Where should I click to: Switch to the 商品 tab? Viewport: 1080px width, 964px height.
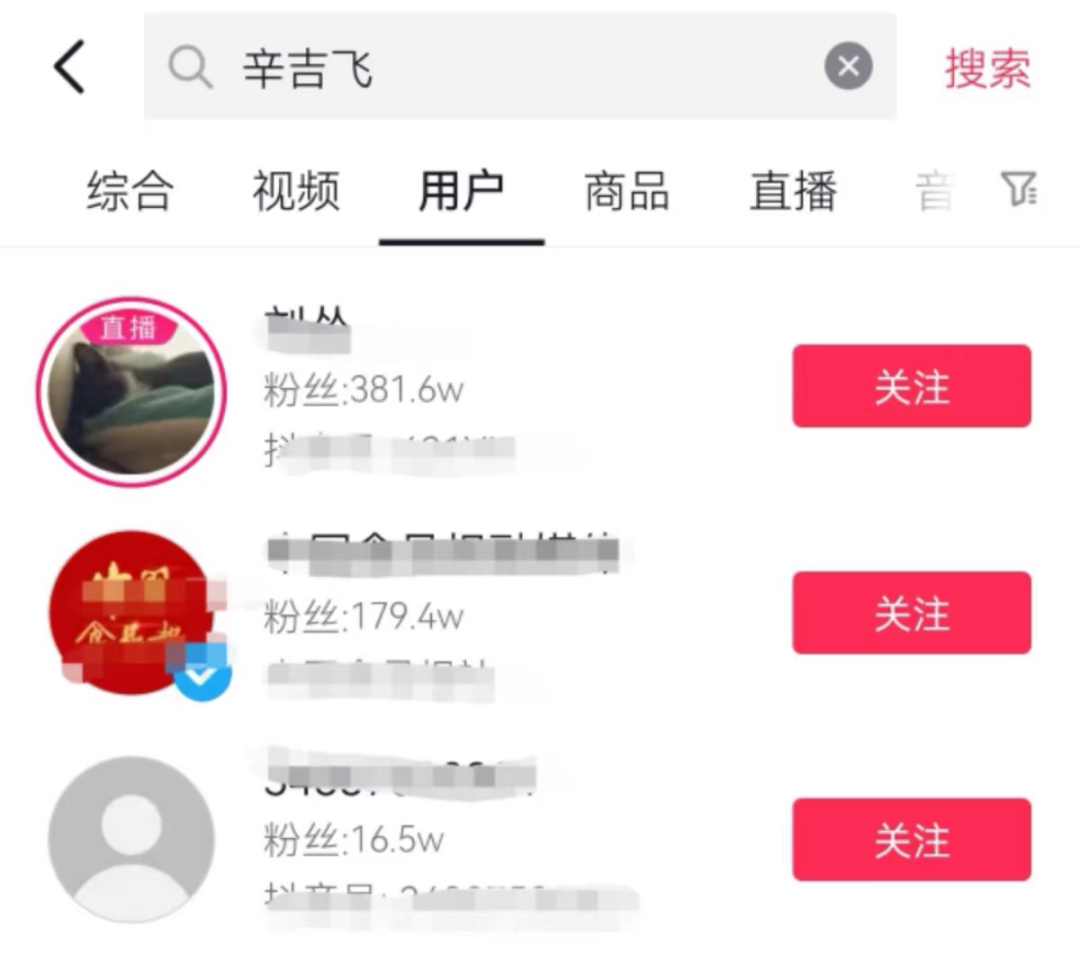[x=627, y=191]
